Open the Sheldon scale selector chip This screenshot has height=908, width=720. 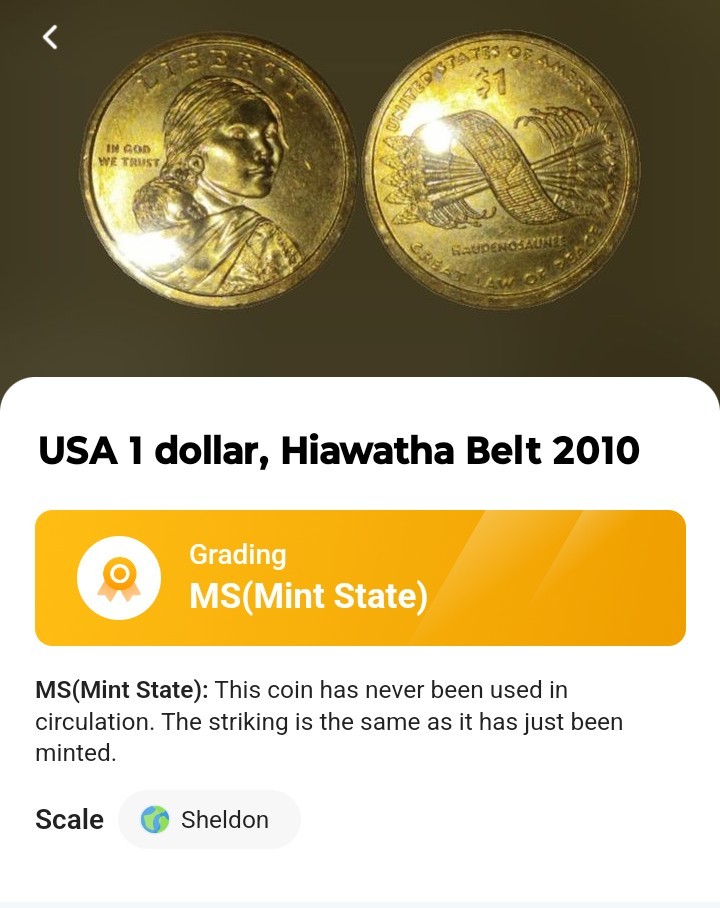click(x=209, y=820)
